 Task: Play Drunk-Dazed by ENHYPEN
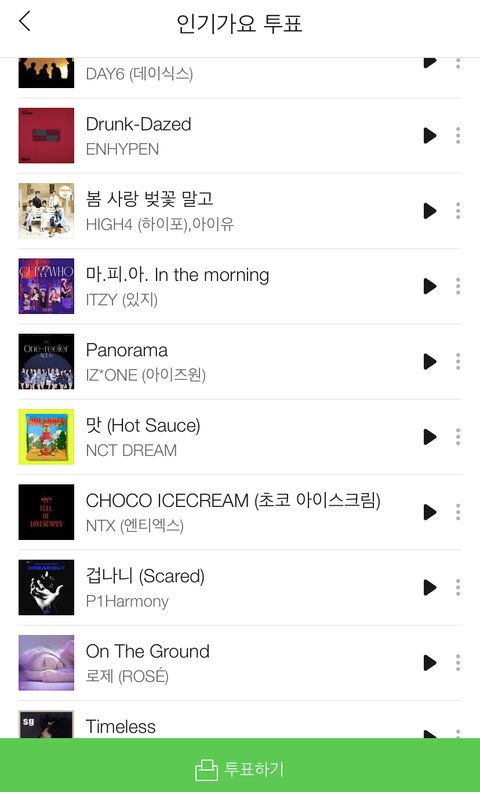point(429,135)
